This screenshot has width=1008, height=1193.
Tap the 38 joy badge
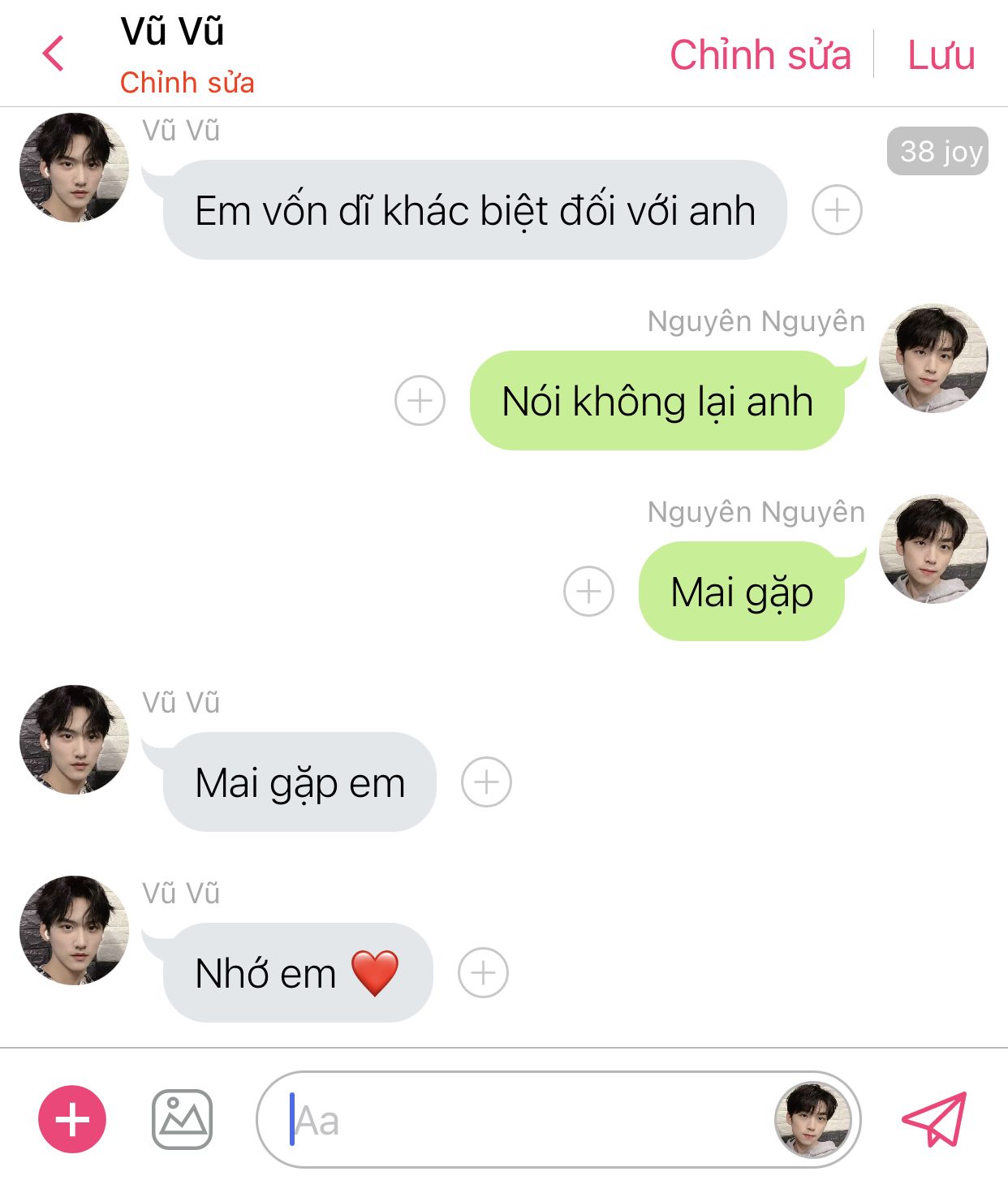click(937, 151)
